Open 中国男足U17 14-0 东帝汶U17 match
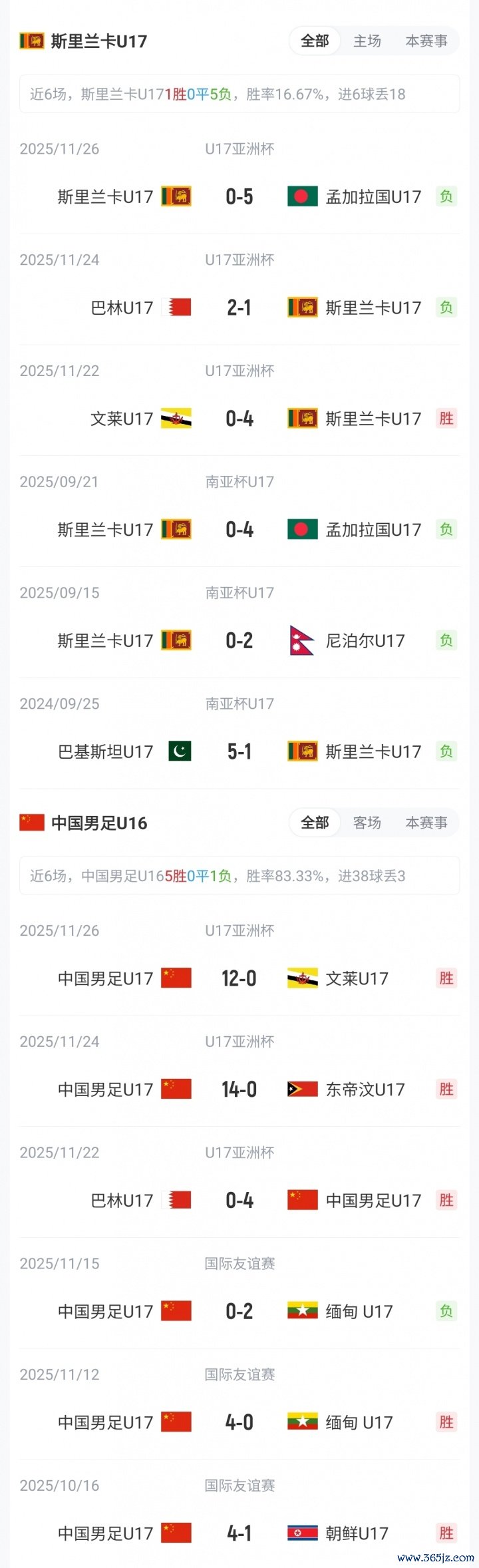This screenshot has height=1568, width=479. pos(239,1090)
